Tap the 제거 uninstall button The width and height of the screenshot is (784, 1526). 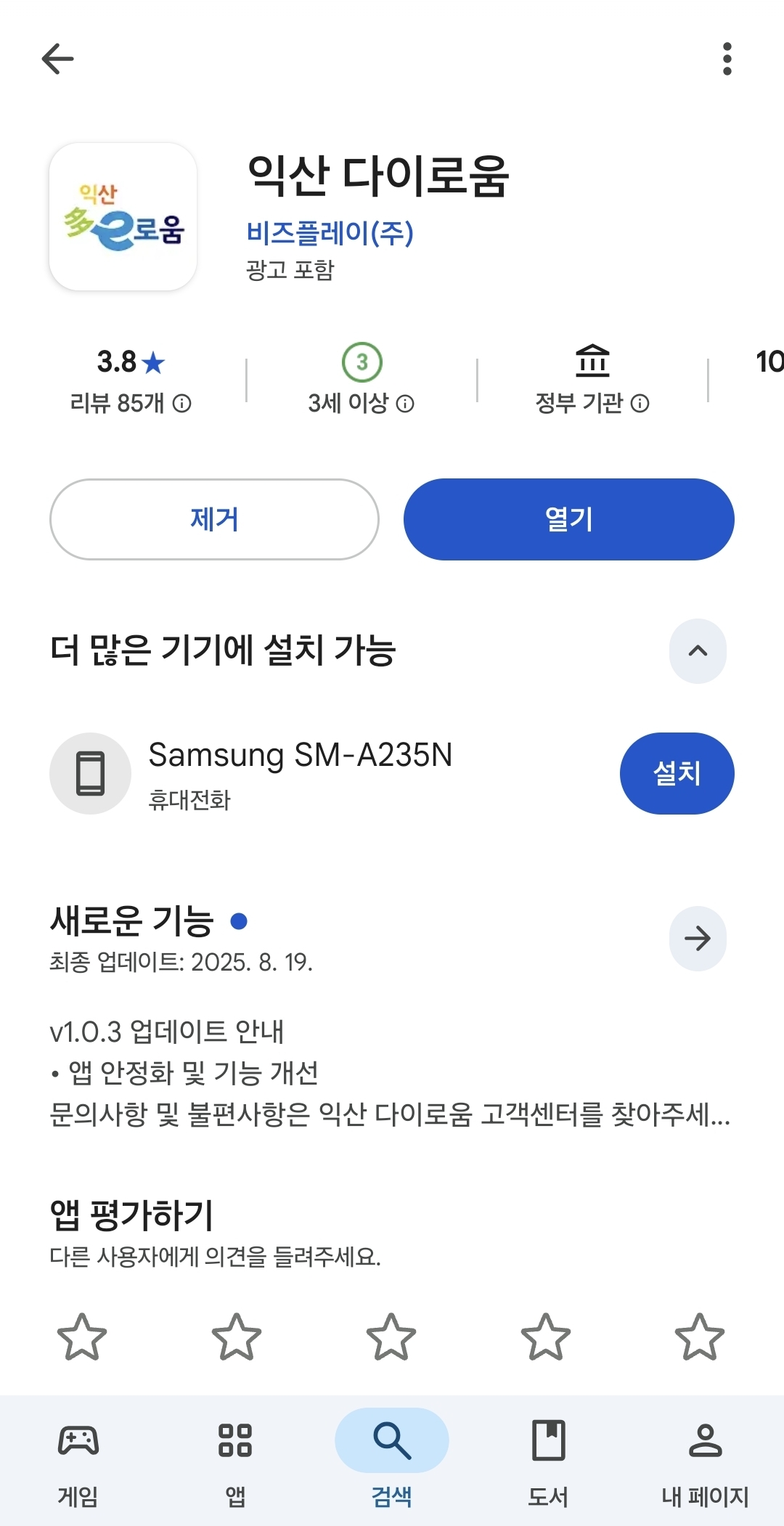pyautogui.click(x=214, y=519)
